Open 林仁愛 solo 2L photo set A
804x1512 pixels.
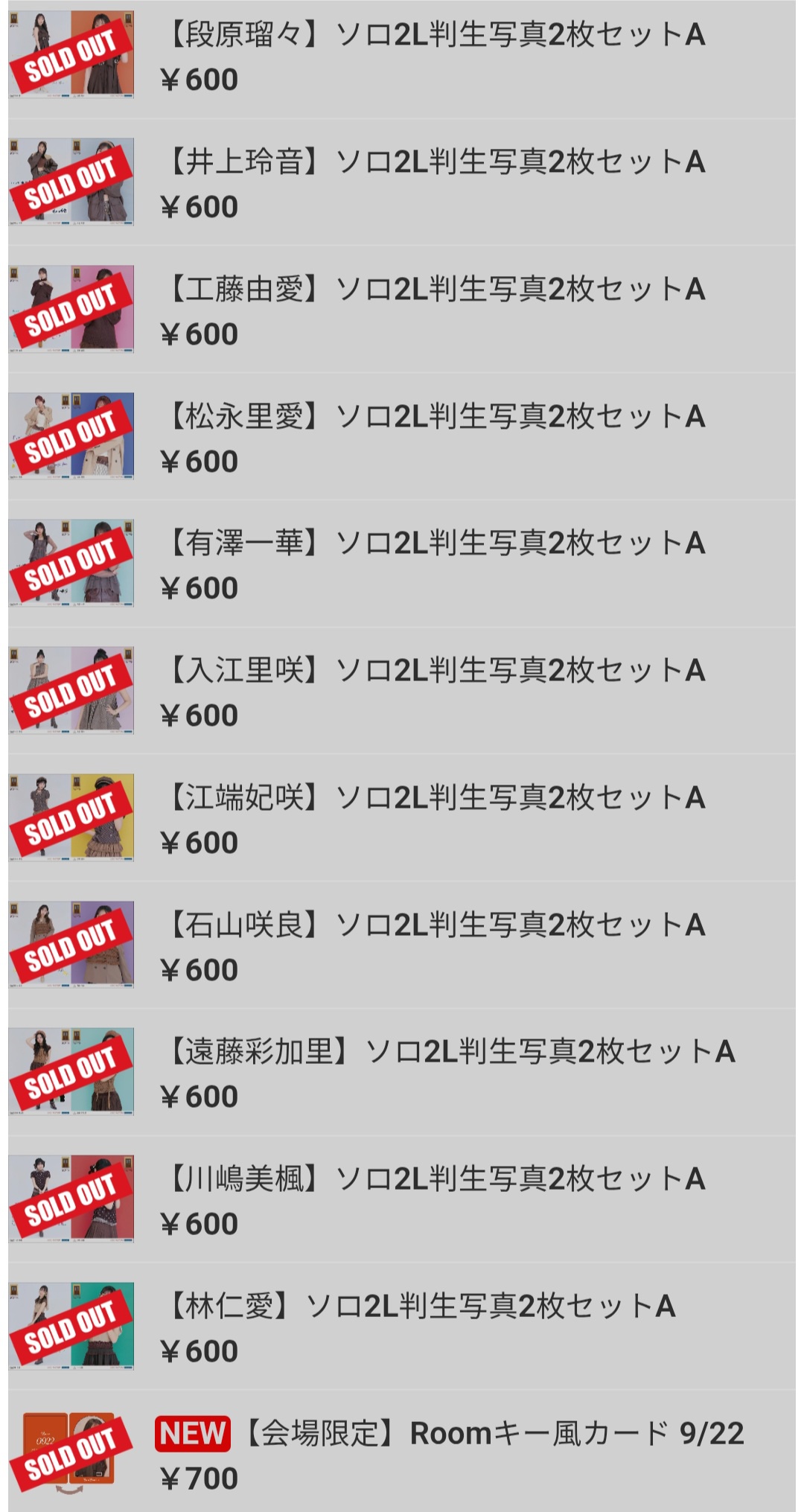pos(402,1327)
